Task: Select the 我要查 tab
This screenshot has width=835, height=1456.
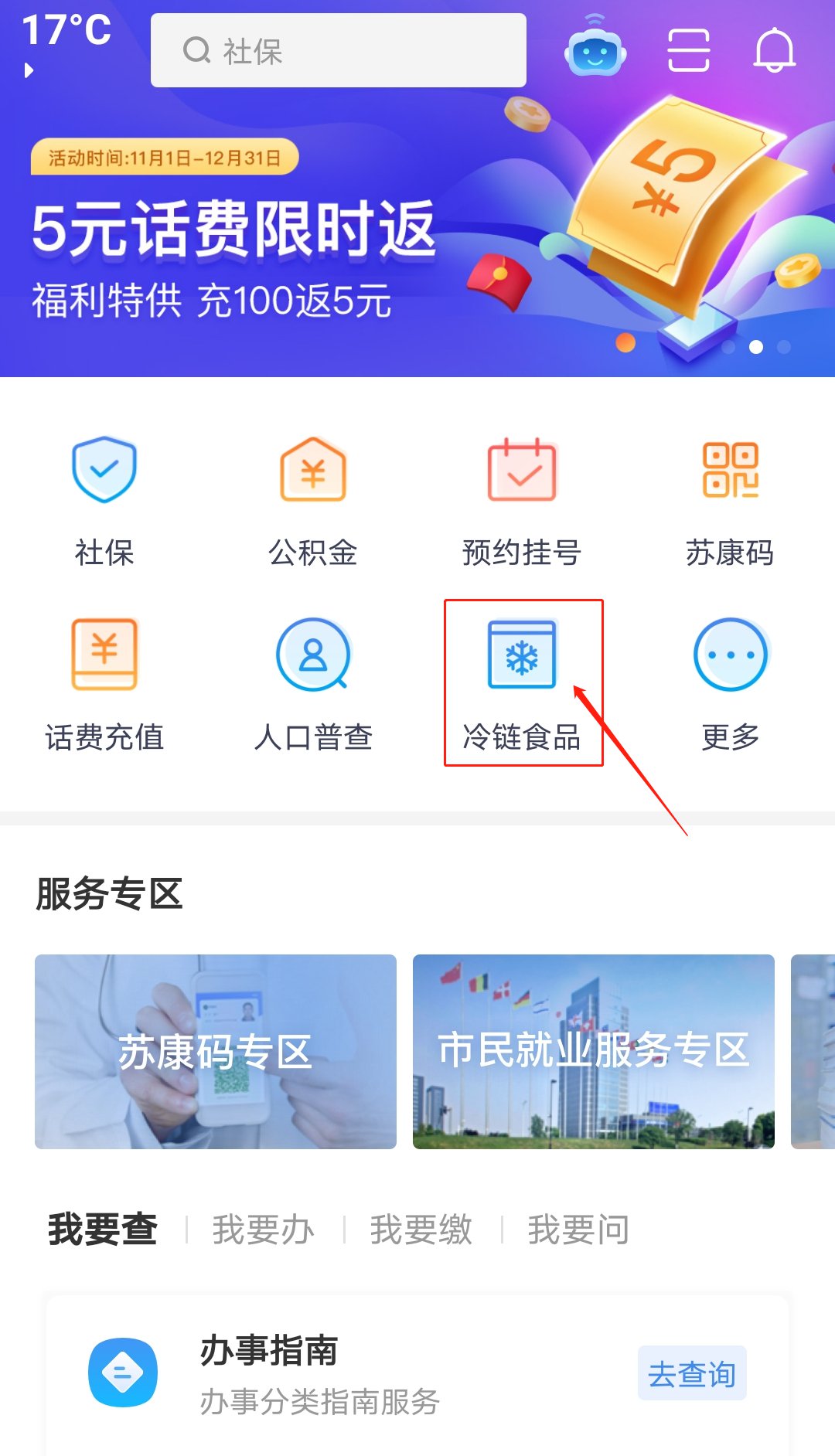Action: point(103,1229)
